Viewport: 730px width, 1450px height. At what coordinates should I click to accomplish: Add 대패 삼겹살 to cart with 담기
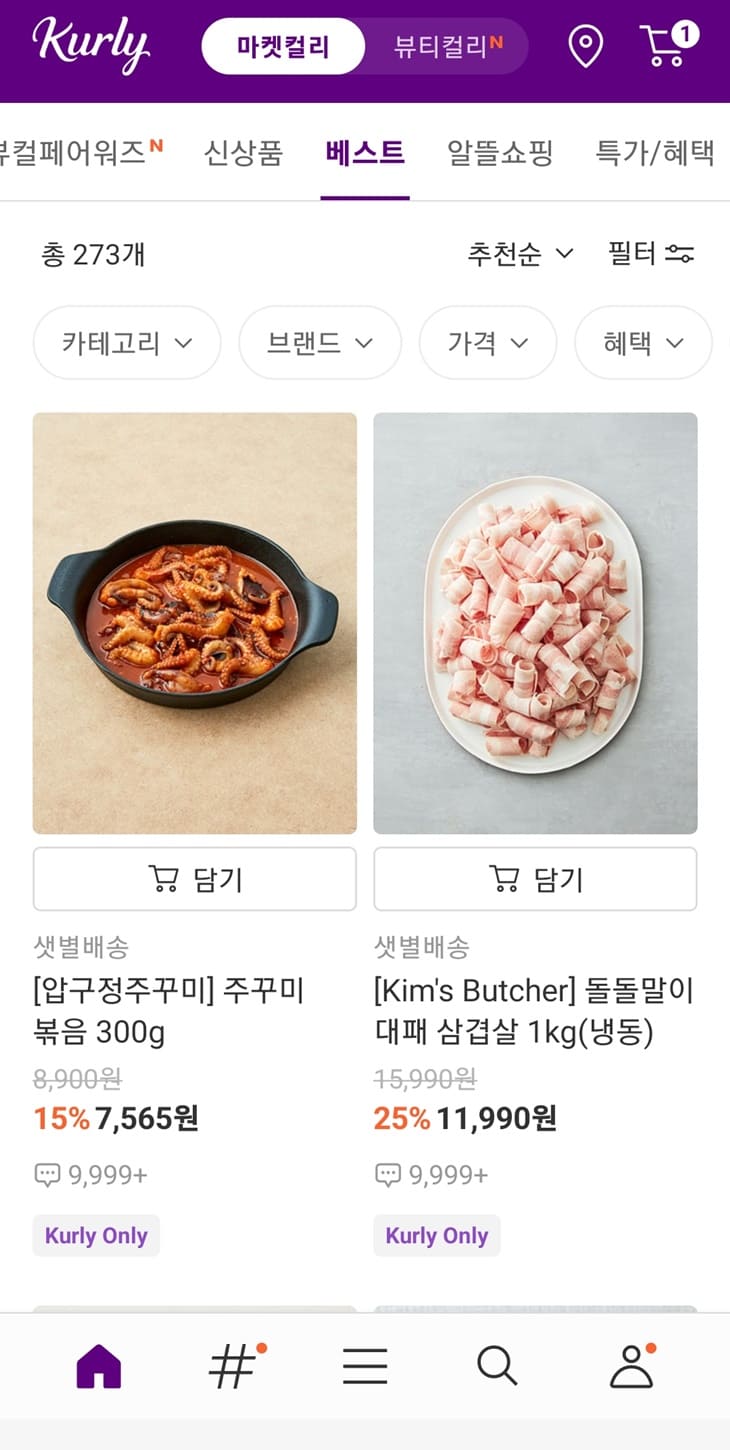(x=535, y=879)
